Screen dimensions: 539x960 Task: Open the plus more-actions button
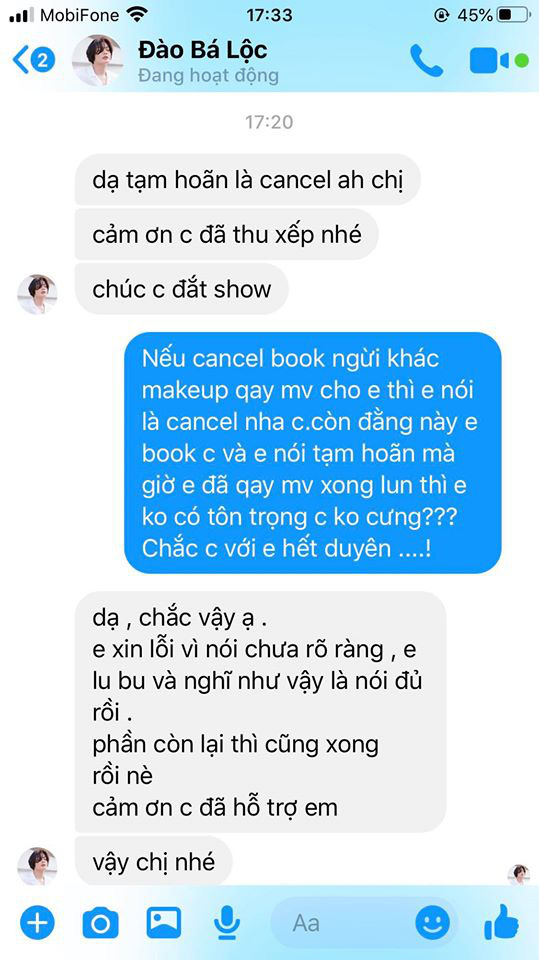click(37, 923)
